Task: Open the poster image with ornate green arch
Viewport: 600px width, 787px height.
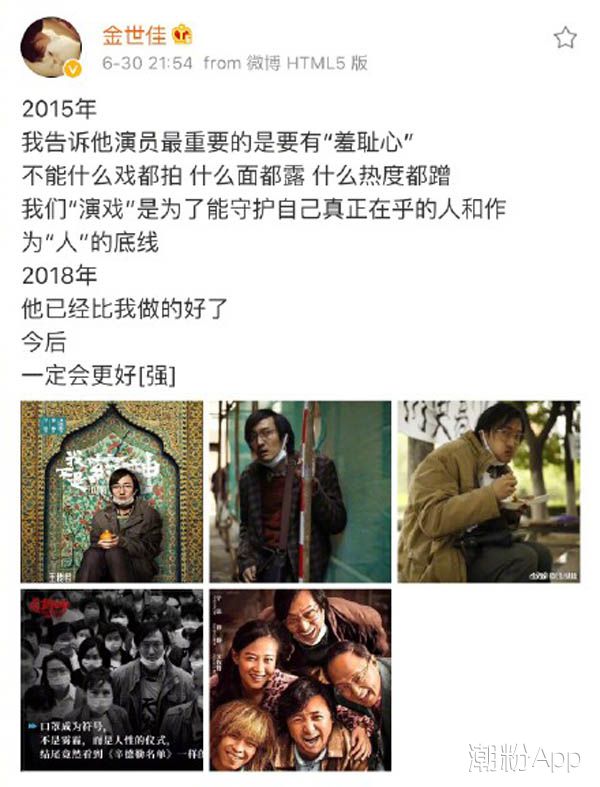Action: point(112,492)
